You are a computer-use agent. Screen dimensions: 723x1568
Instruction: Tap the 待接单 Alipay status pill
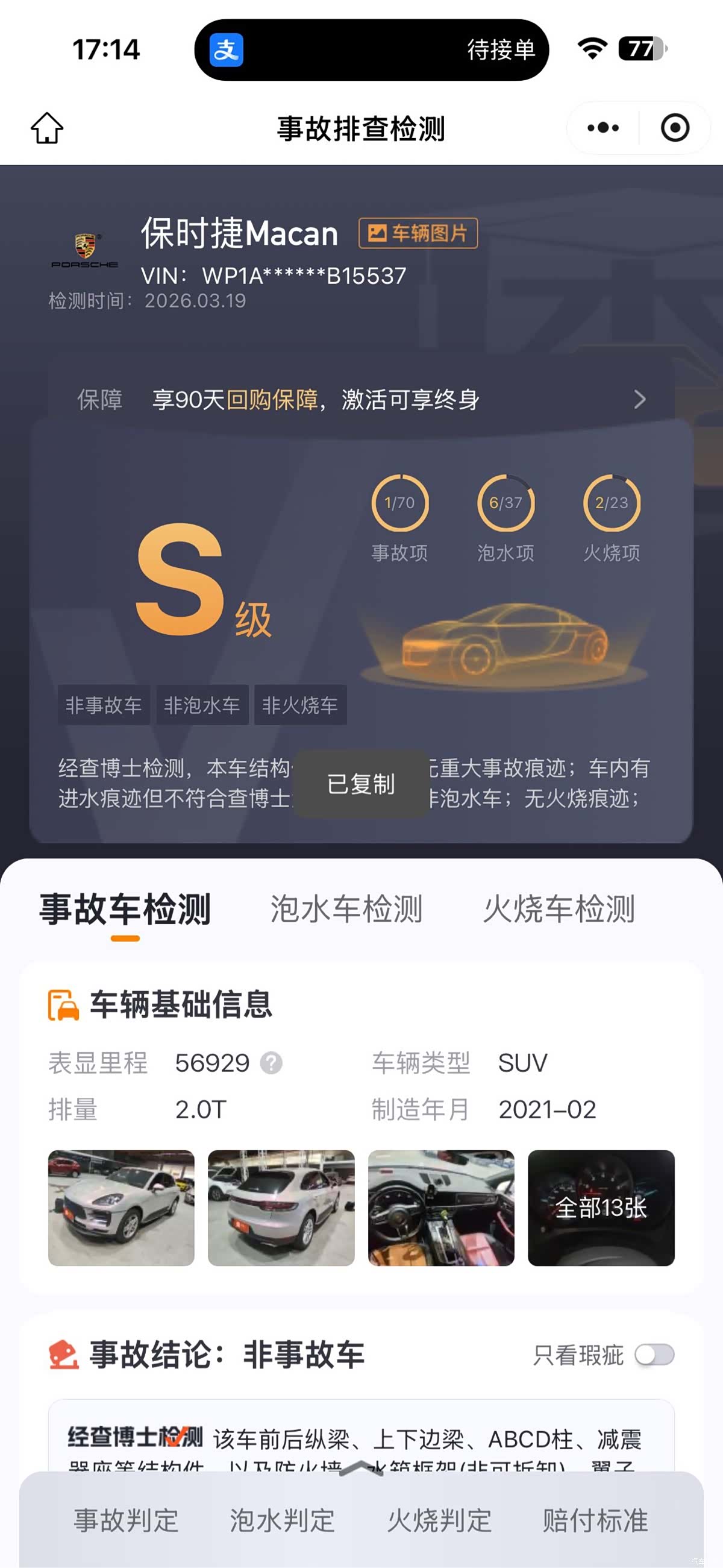point(372,49)
